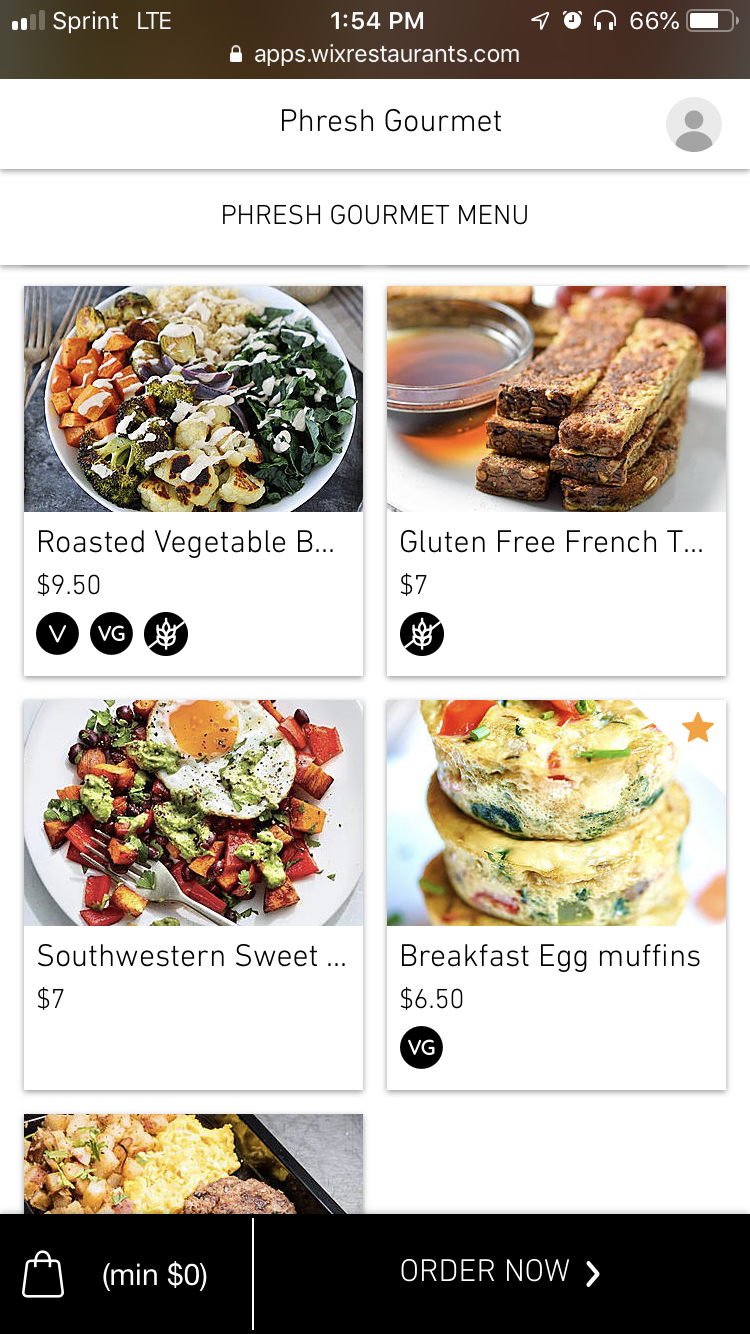Tap the ORDER NOW button
The image size is (750, 1334).
[501, 1272]
